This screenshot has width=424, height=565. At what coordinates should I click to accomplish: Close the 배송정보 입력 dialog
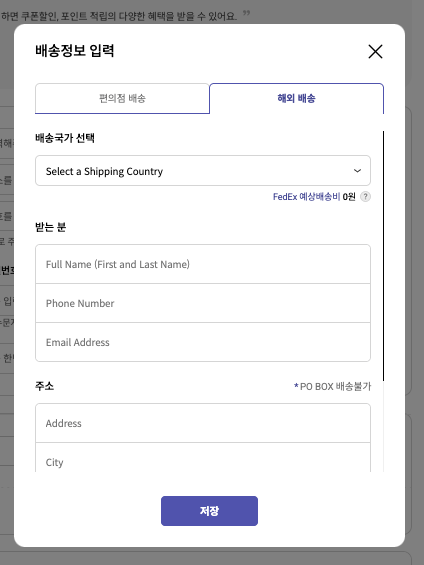pos(375,52)
